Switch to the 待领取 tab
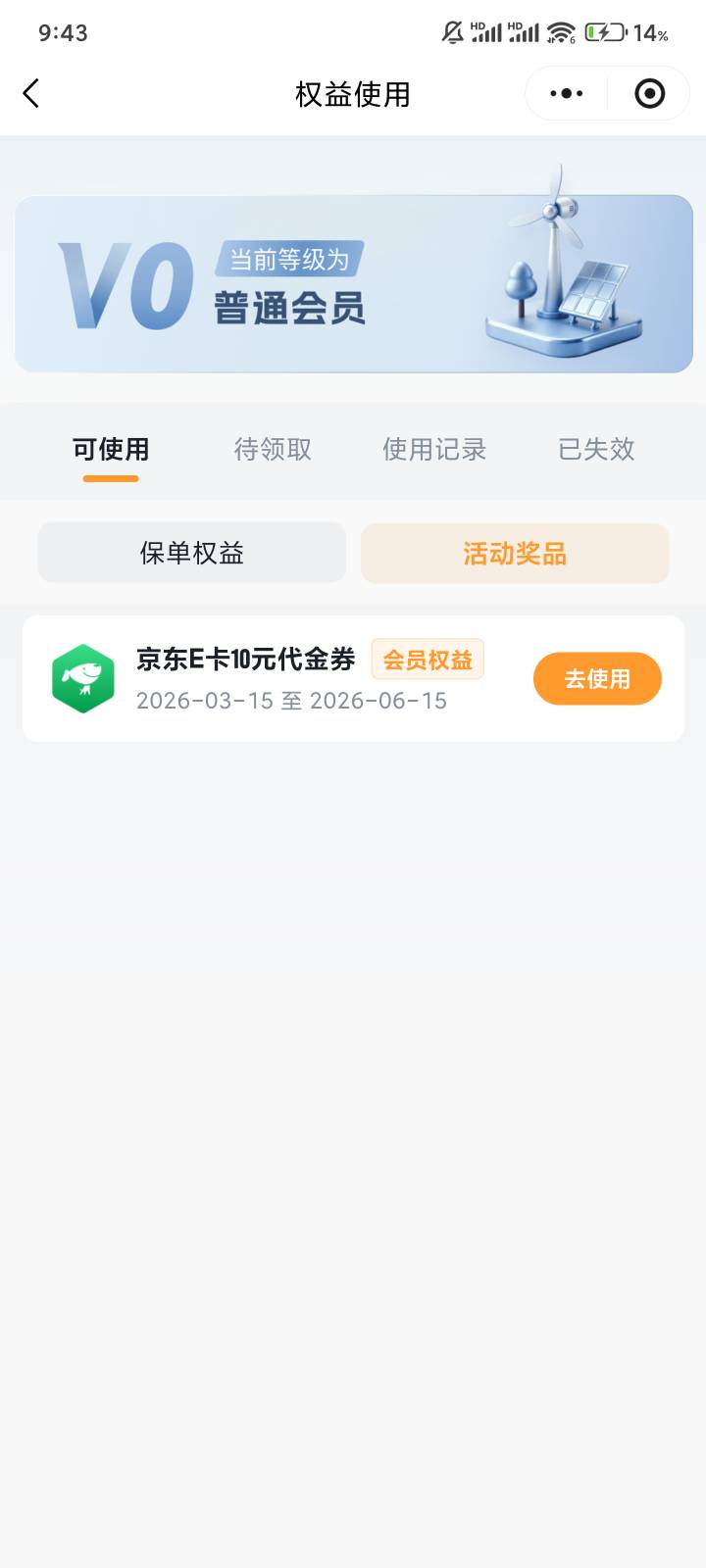 click(273, 450)
